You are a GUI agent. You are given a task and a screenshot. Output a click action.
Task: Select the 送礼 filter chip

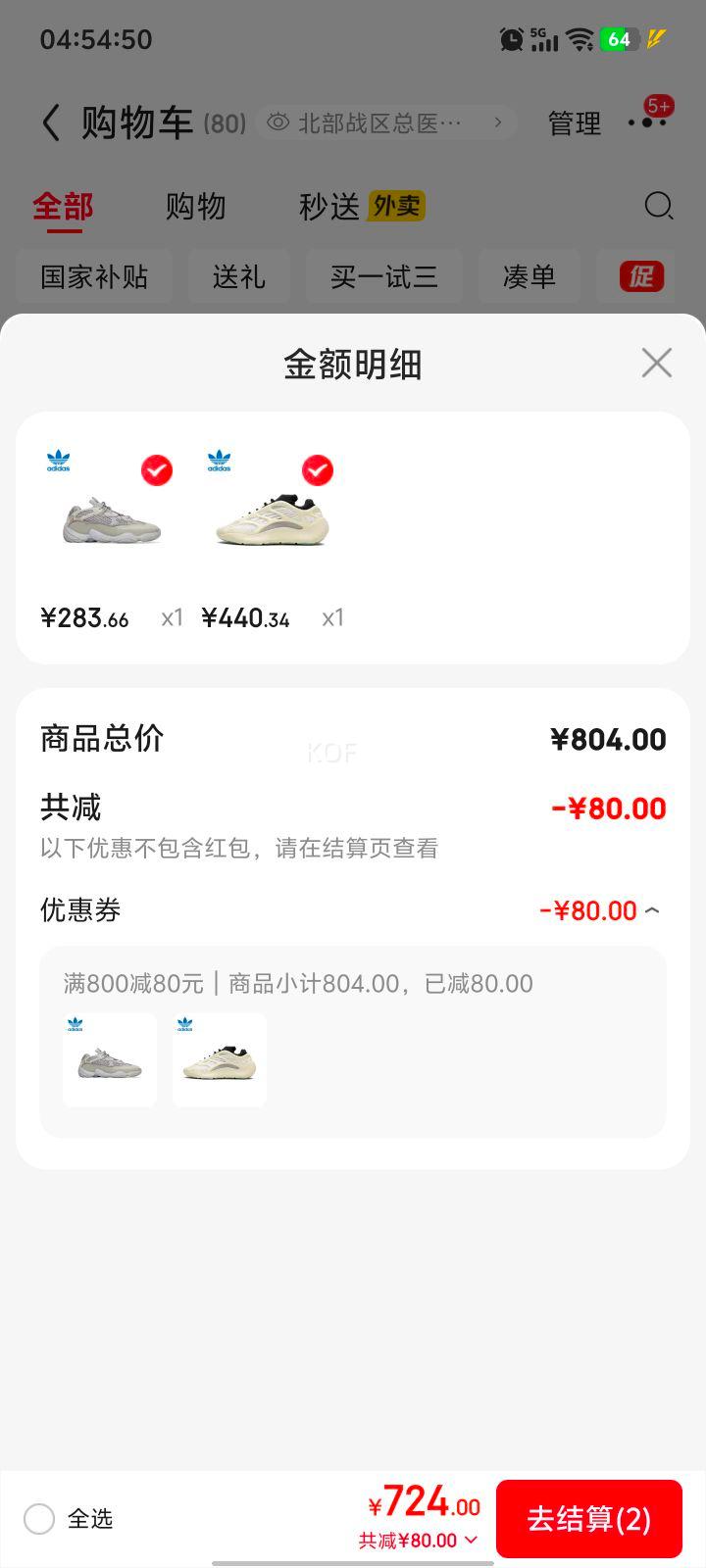(x=239, y=277)
